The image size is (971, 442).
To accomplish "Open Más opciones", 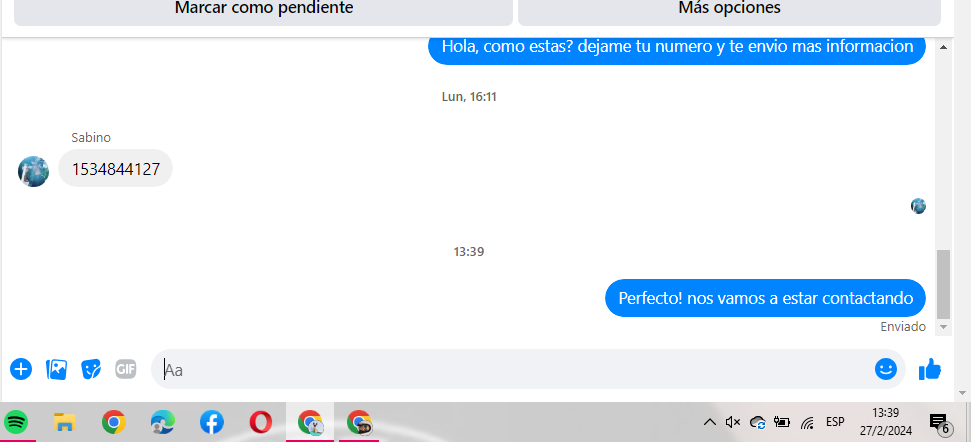I will click(729, 10).
